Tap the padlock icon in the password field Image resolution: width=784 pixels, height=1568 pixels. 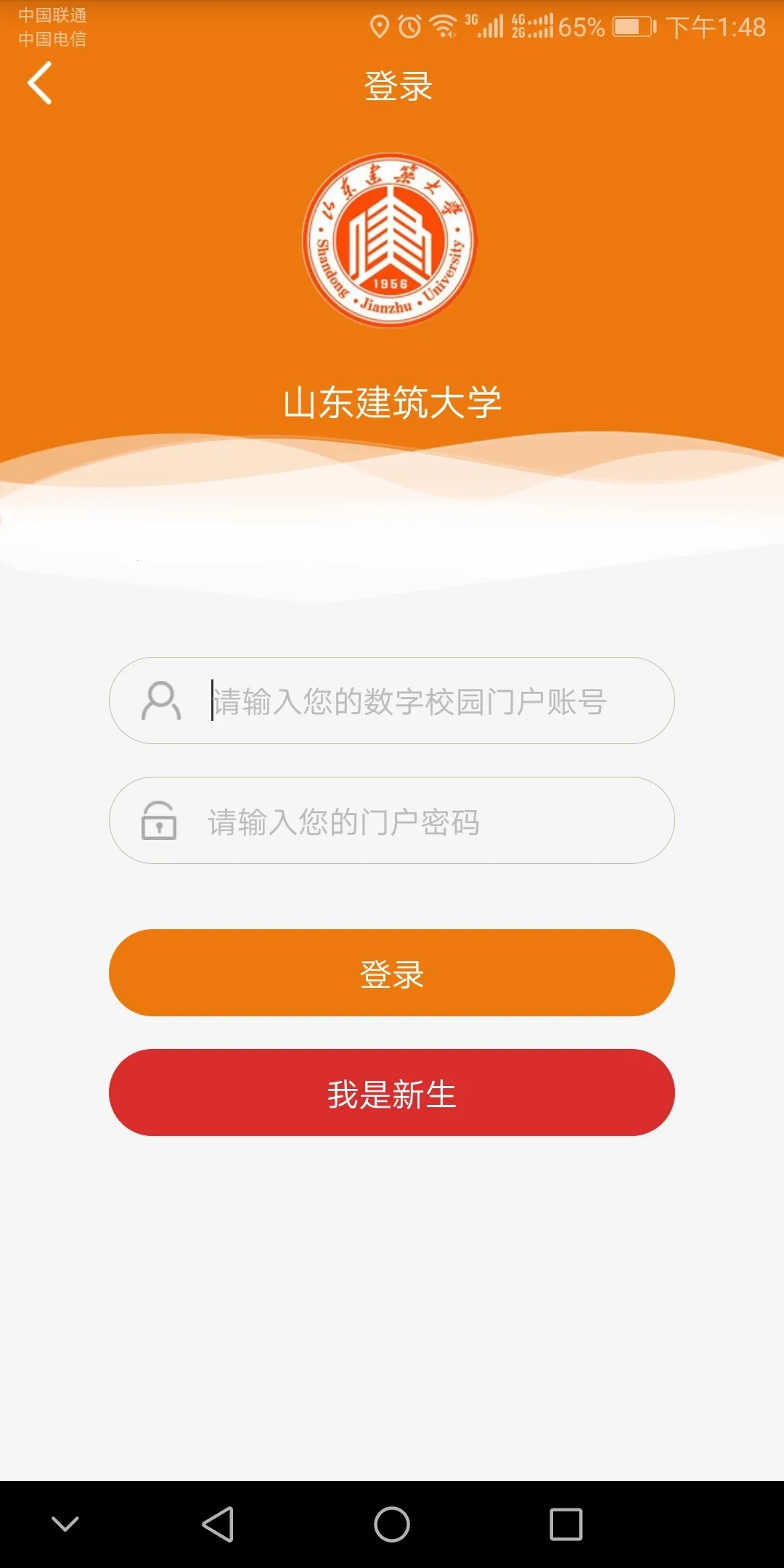point(158,821)
